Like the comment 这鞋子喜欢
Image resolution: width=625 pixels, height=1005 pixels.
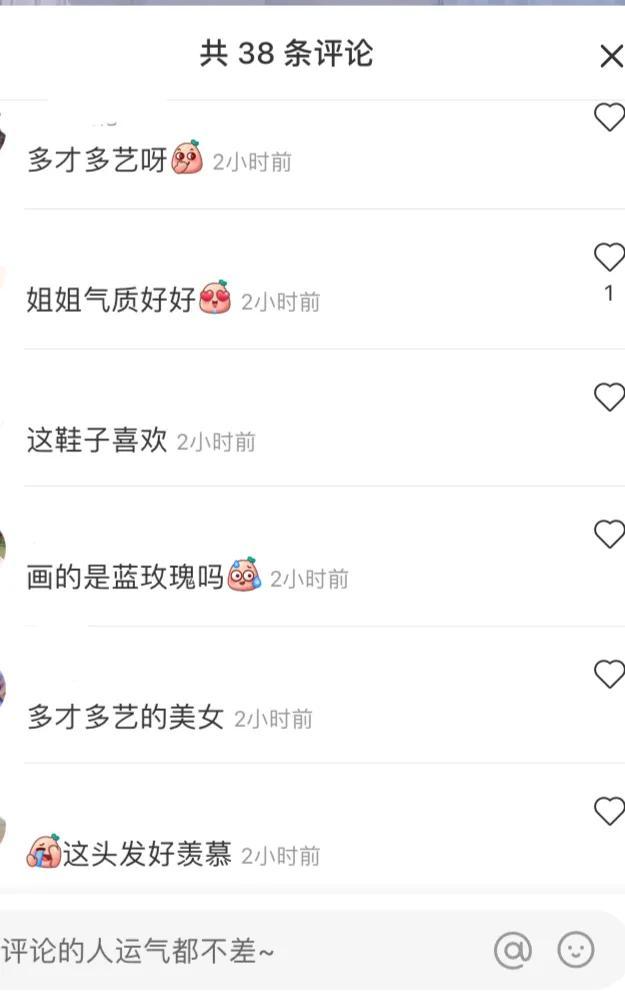pyautogui.click(x=609, y=398)
